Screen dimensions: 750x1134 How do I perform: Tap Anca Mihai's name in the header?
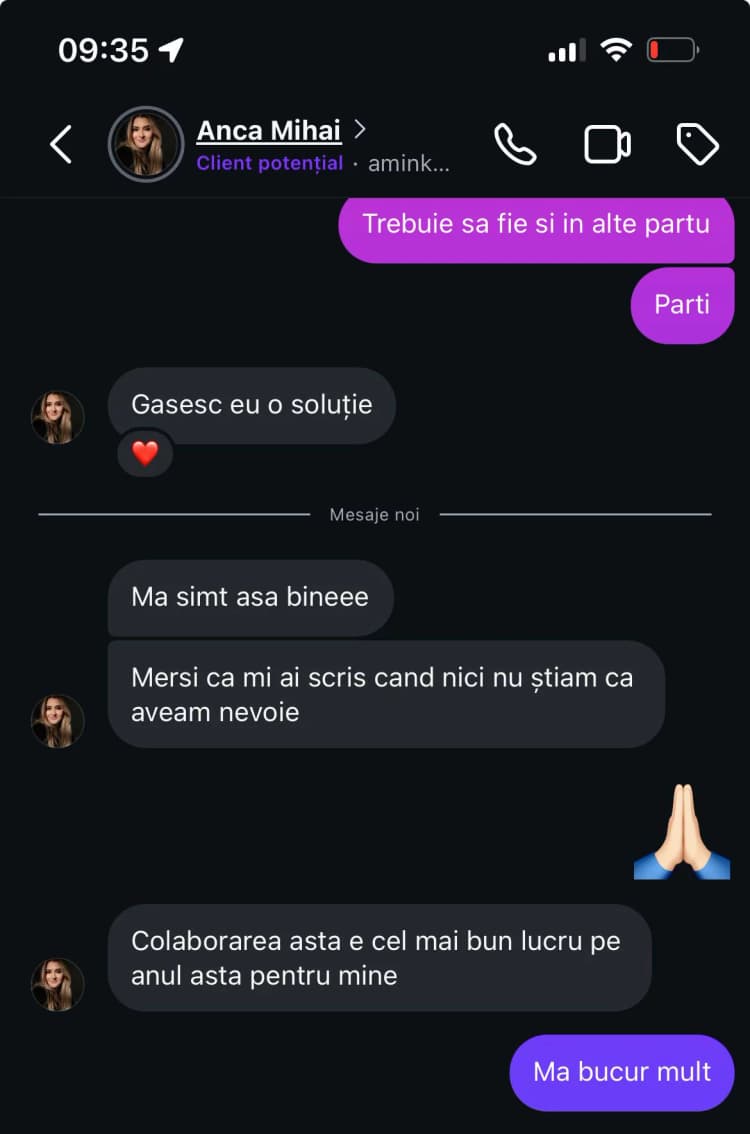click(x=269, y=130)
